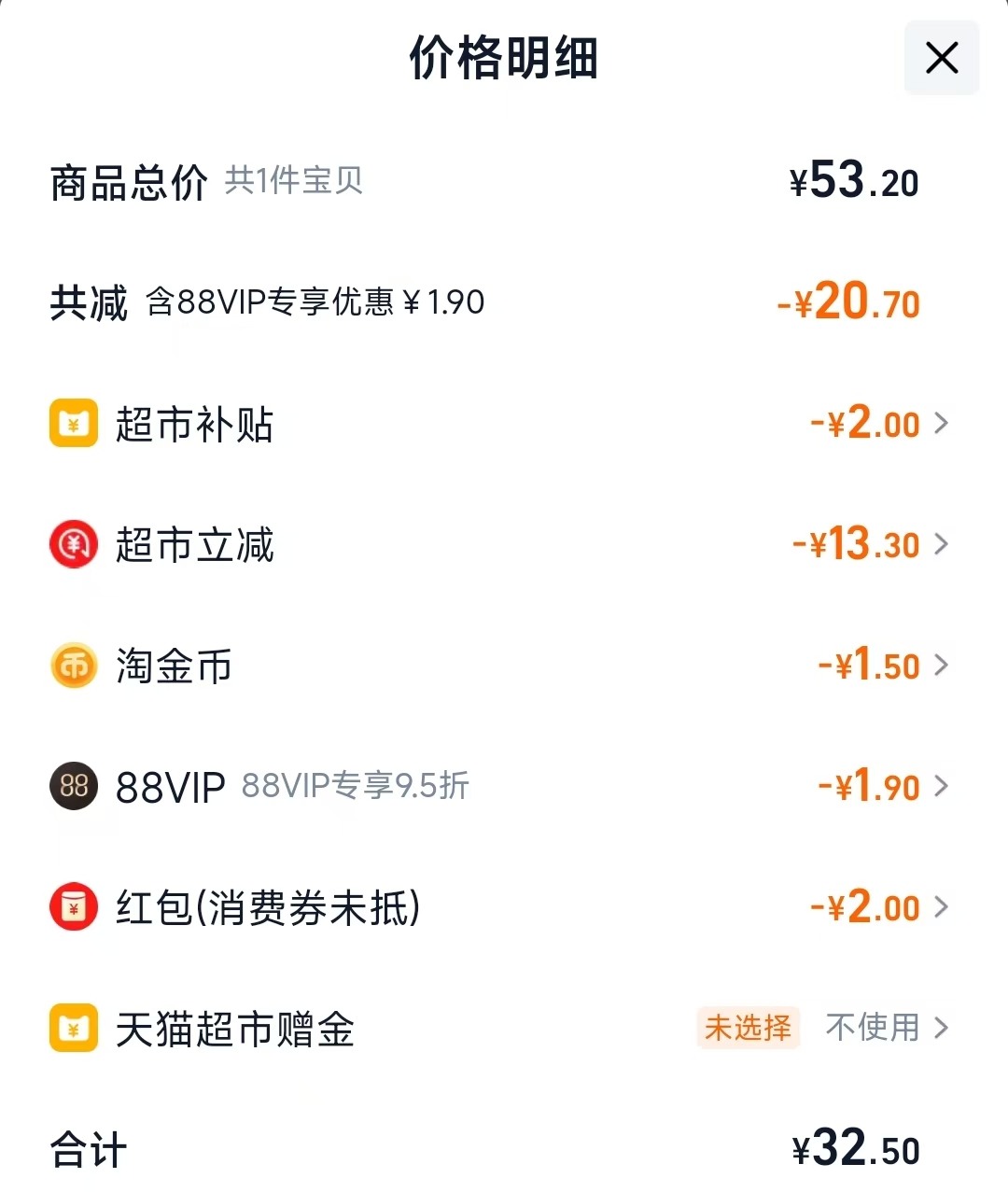Image resolution: width=1008 pixels, height=1192 pixels.
Task: Click the 商品总价 row
Action: coord(127,180)
